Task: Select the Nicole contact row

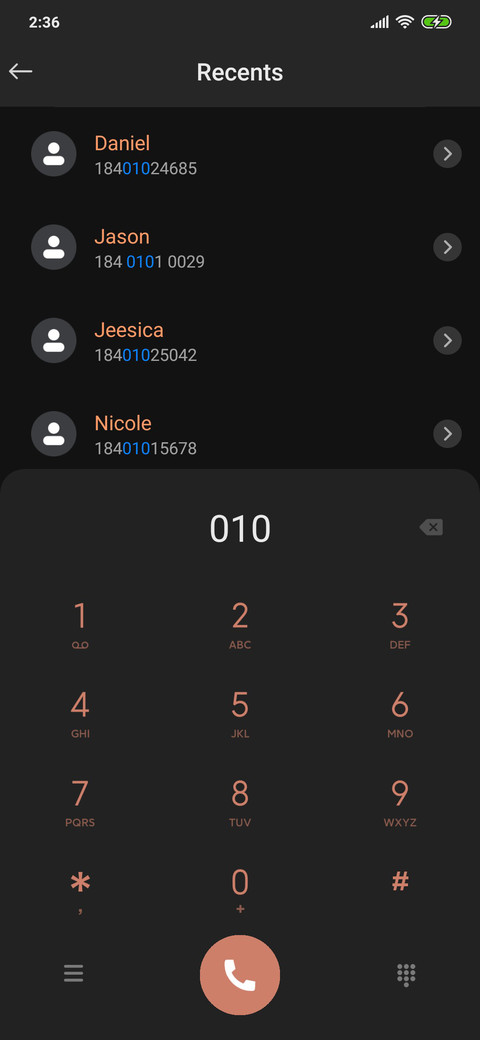Action: pos(240,434)
